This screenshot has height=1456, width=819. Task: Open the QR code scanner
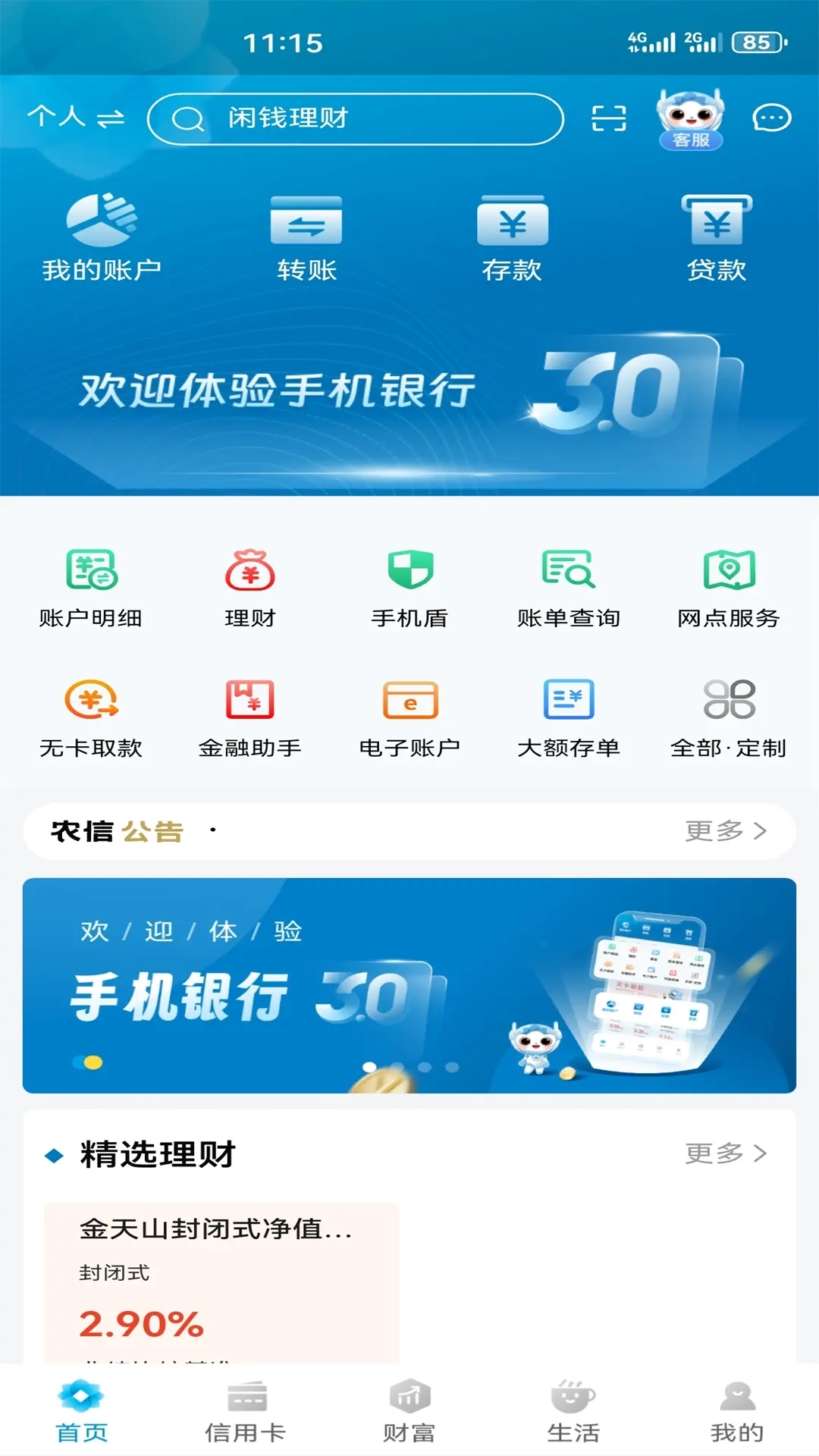[610, 119]
